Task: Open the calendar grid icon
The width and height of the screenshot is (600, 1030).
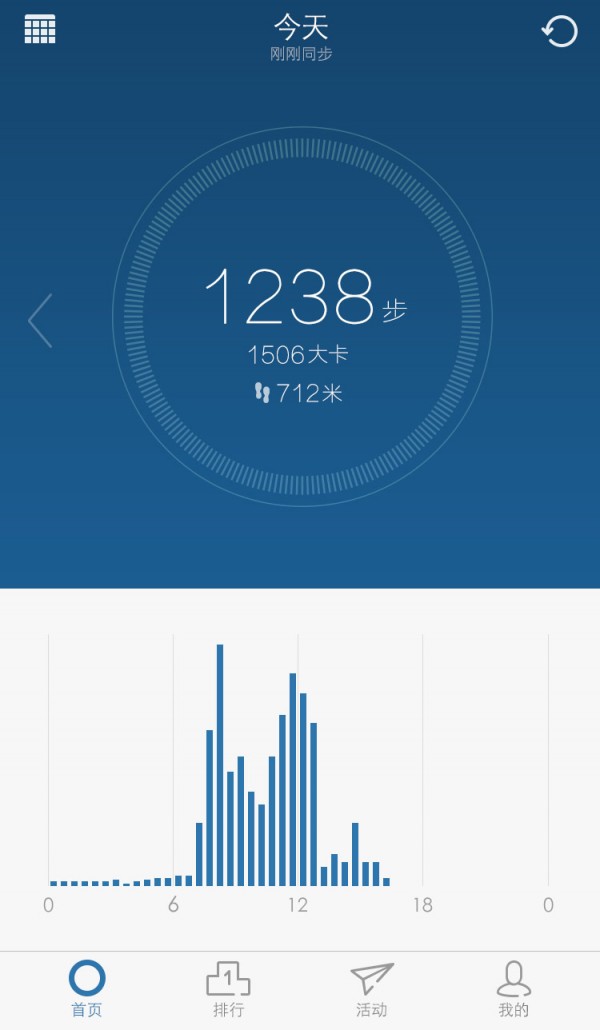Action: point(40,30)
